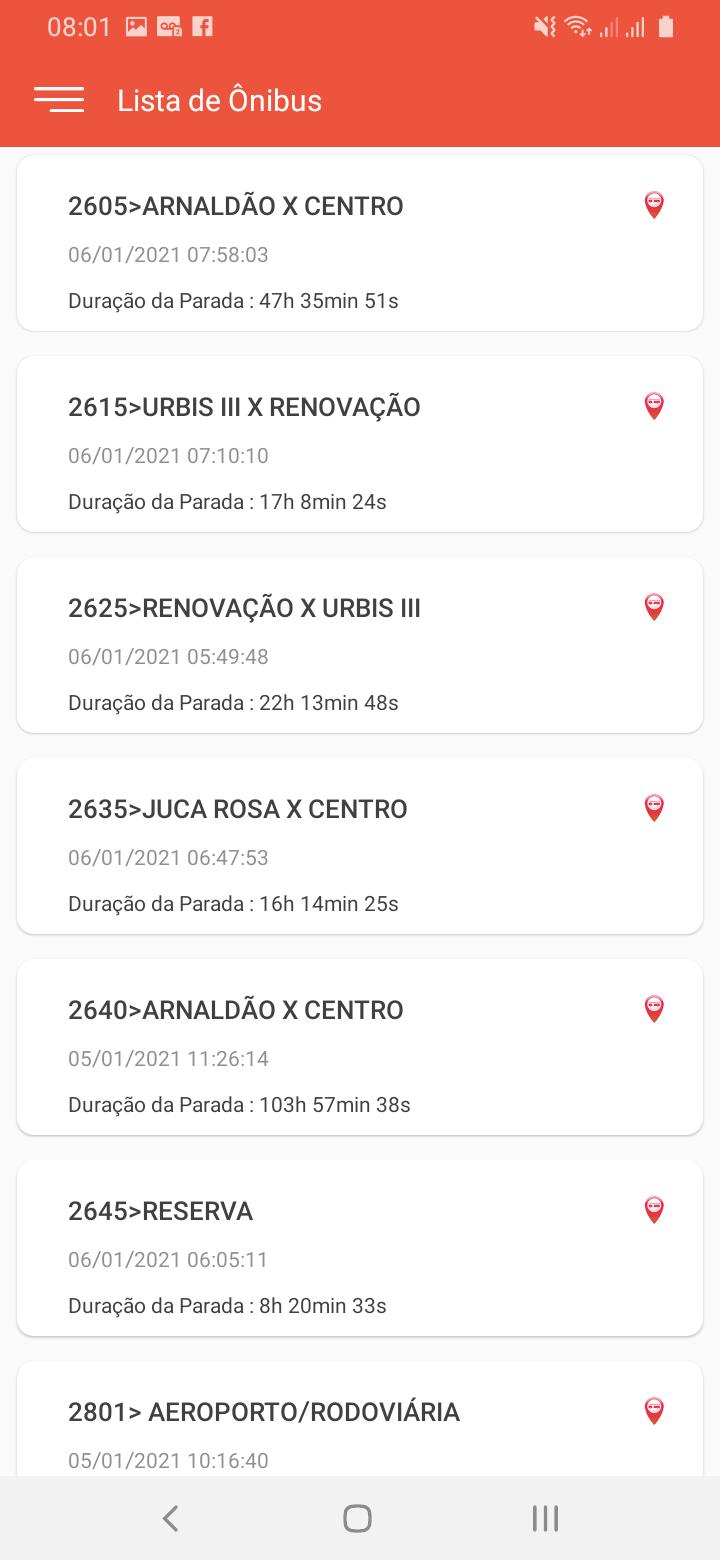Image resolution: width=720 pixels, height=1560 pixels.
Task: Show bus 2615 location on map
Action: click(x=654, y=406)
